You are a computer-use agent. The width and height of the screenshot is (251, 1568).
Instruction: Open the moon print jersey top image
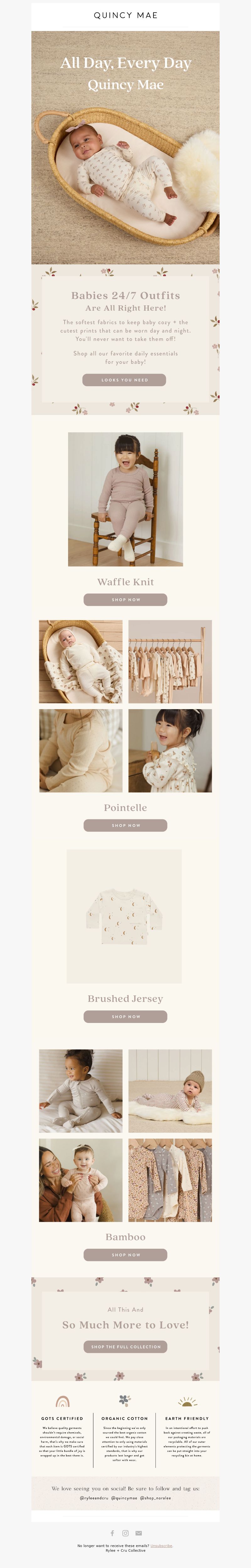coord(124,916)
